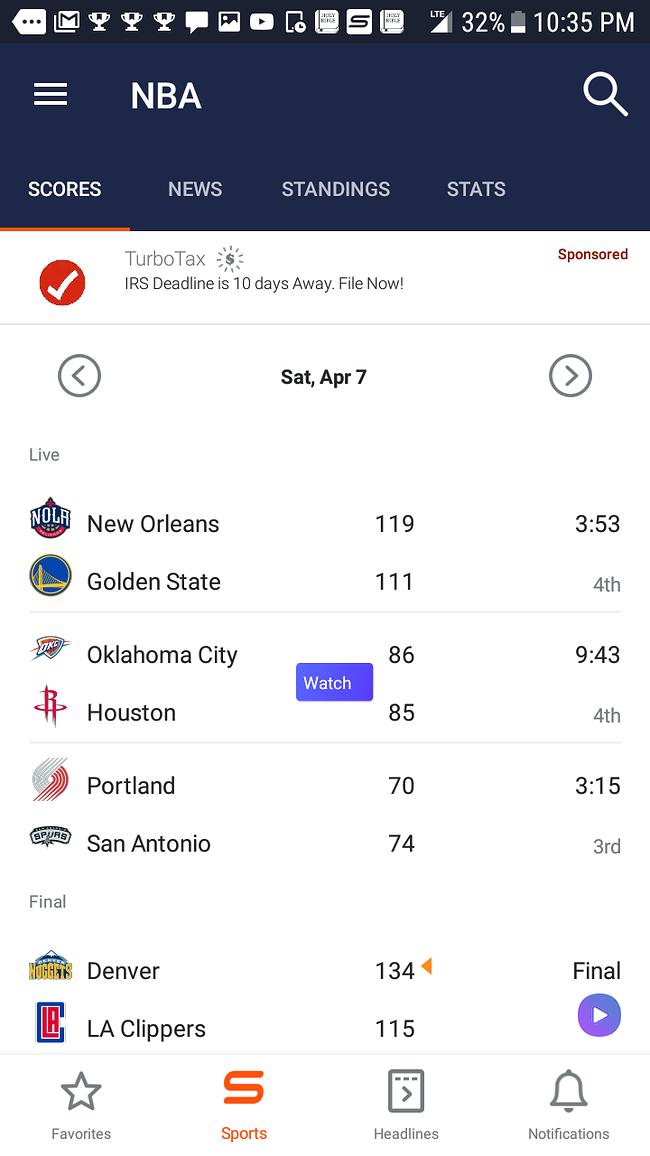Viewport: 650px width, 1156px height.
Task: Open the Notifications tab
Action: [x=568, y=1105]
